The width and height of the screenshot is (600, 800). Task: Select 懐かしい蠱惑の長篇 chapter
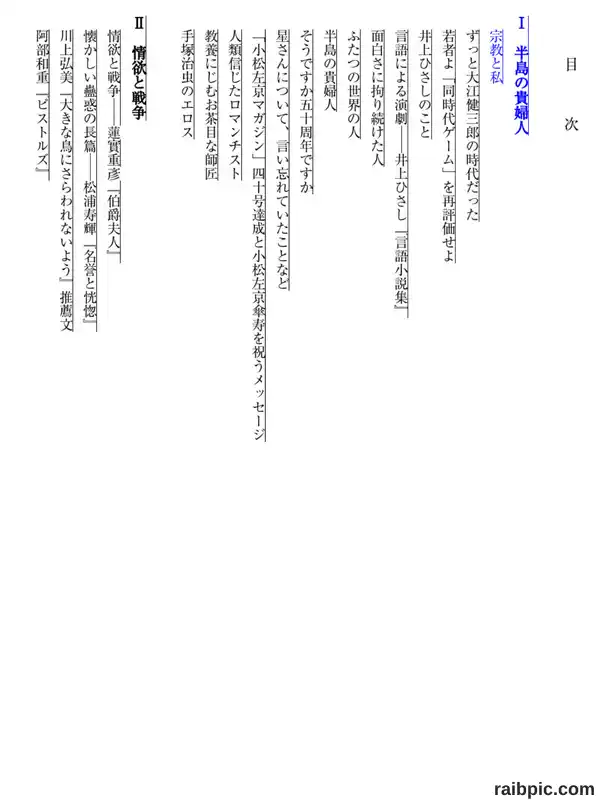point(90,180)
